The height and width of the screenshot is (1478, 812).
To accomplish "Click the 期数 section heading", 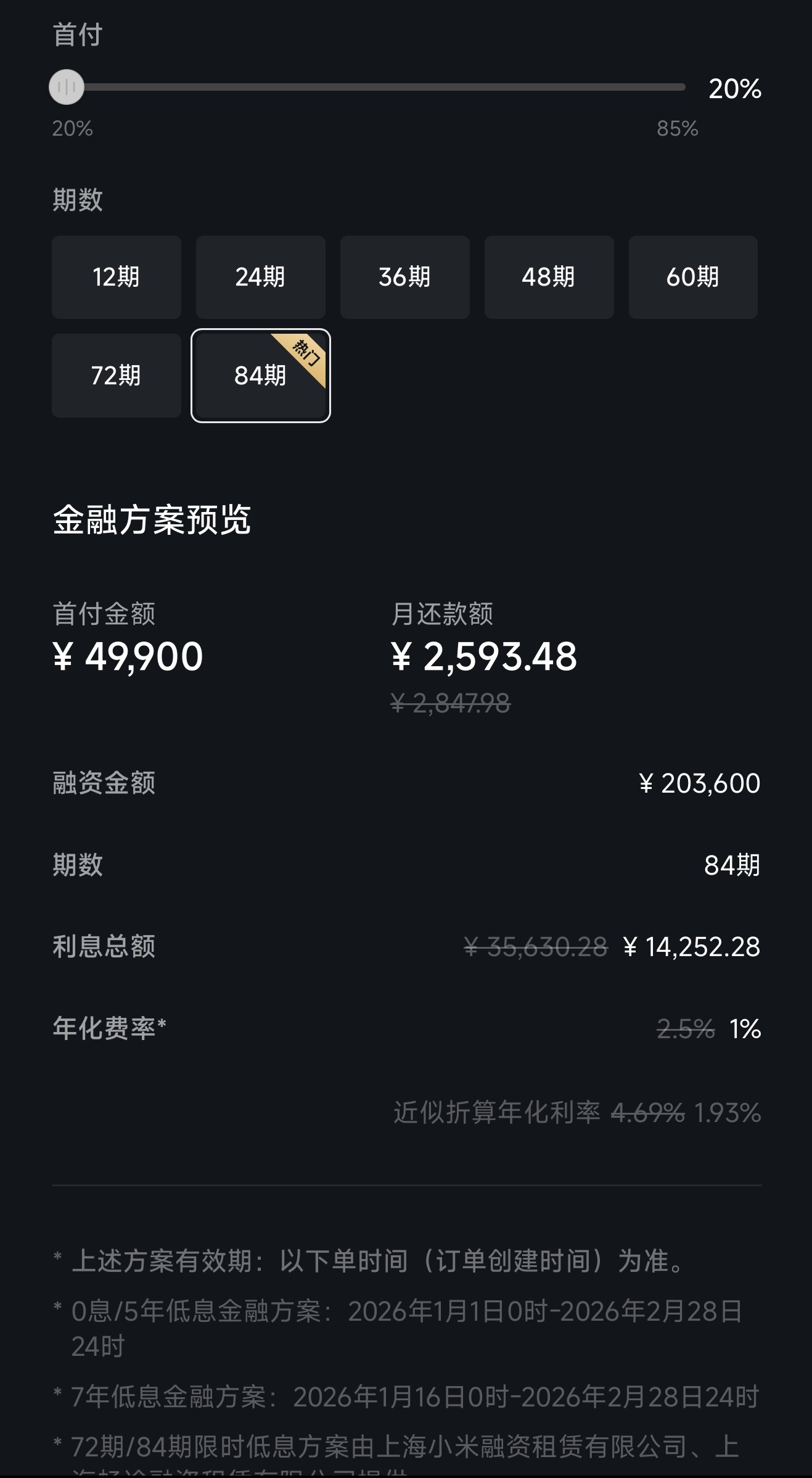I will 76,199.
